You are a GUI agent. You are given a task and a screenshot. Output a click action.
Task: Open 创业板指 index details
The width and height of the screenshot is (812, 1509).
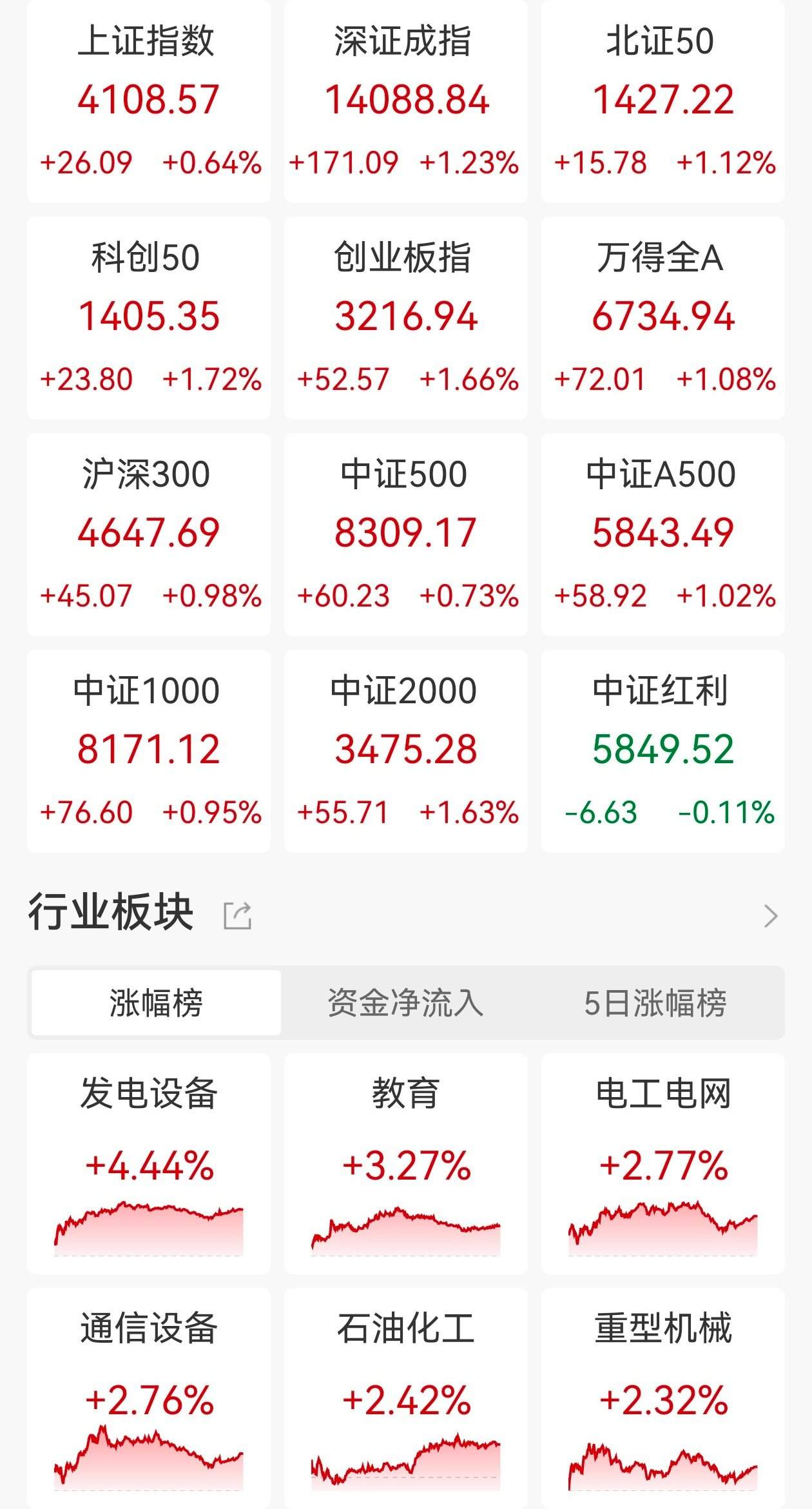[x=405, y=318]
